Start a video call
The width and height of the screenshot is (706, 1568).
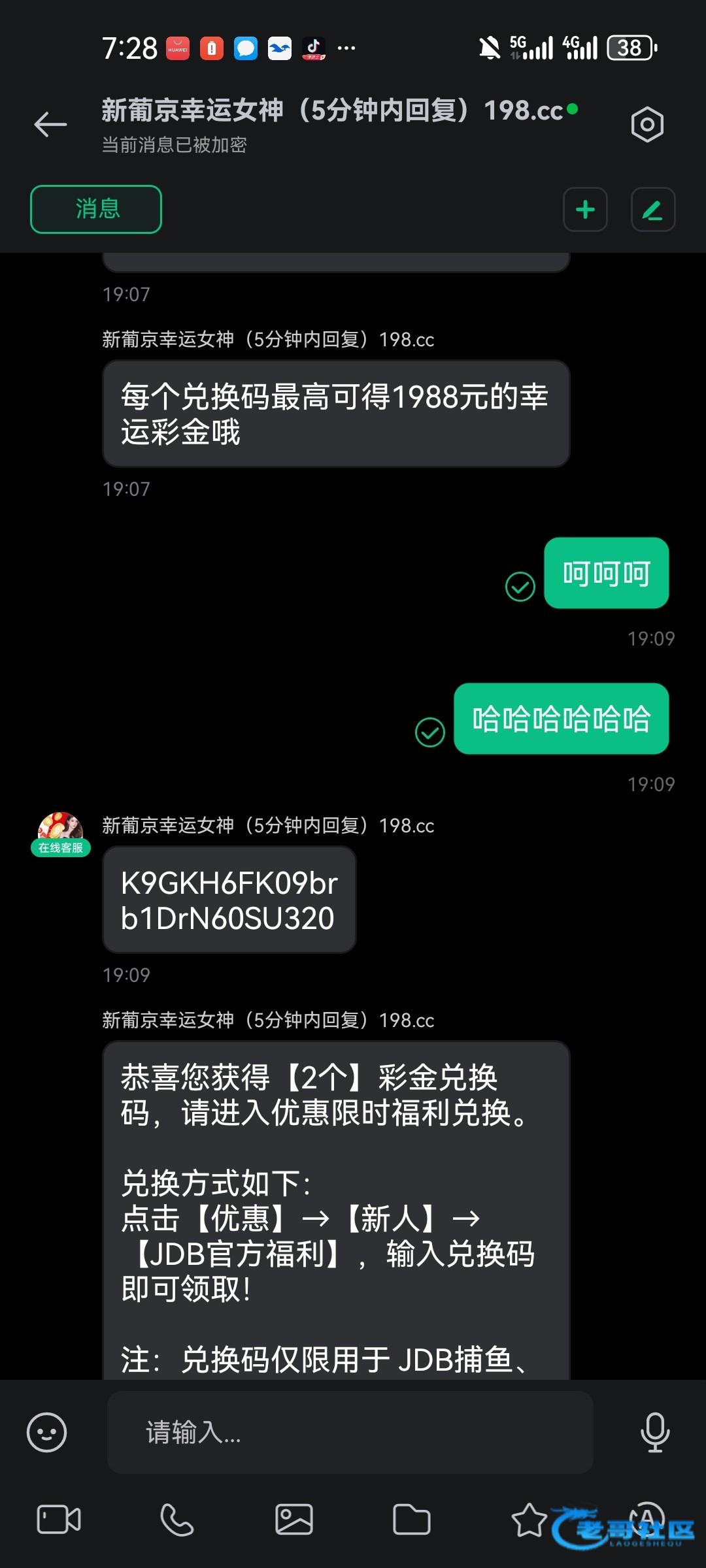pos(59,1519)
